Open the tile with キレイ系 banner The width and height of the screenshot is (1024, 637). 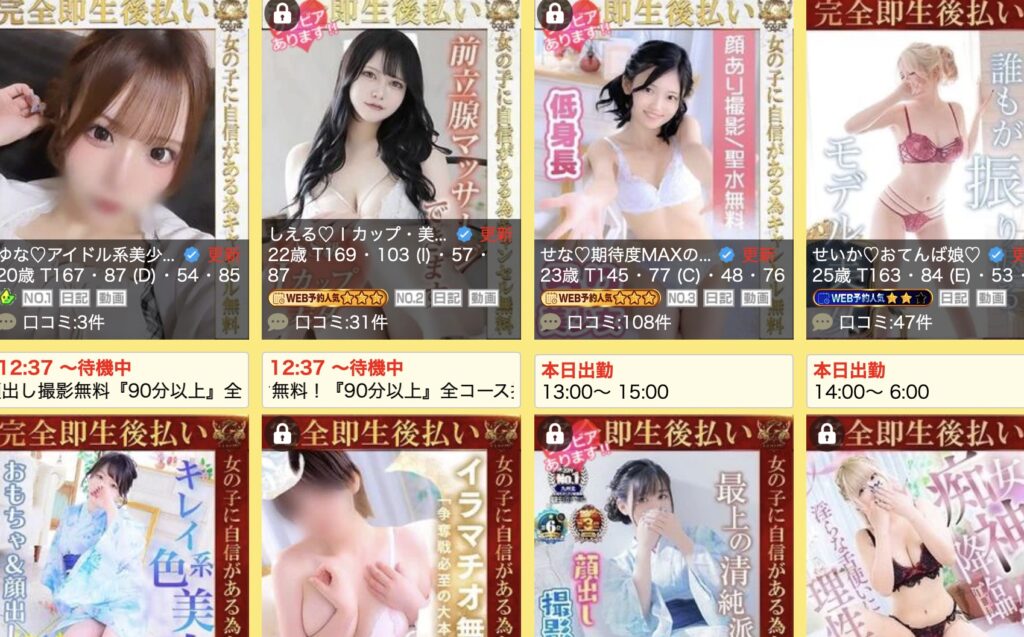[x=123, y=527]
